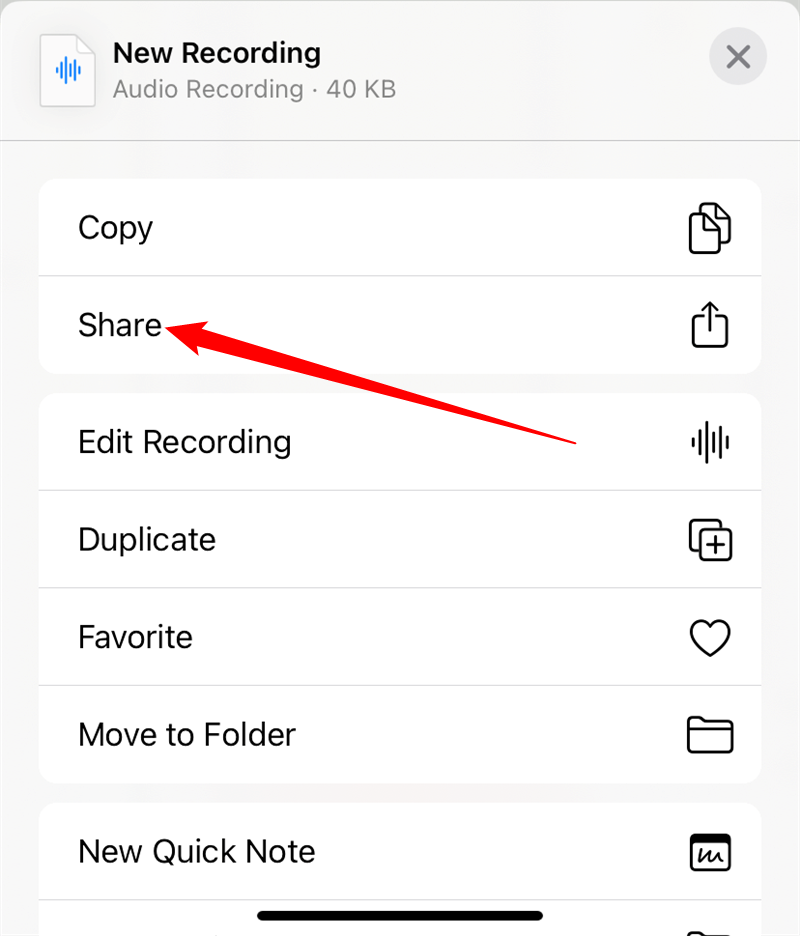This screenshot has height=936, width=800.
Task: Choose Move to Folder
Action: pos(400,734)
